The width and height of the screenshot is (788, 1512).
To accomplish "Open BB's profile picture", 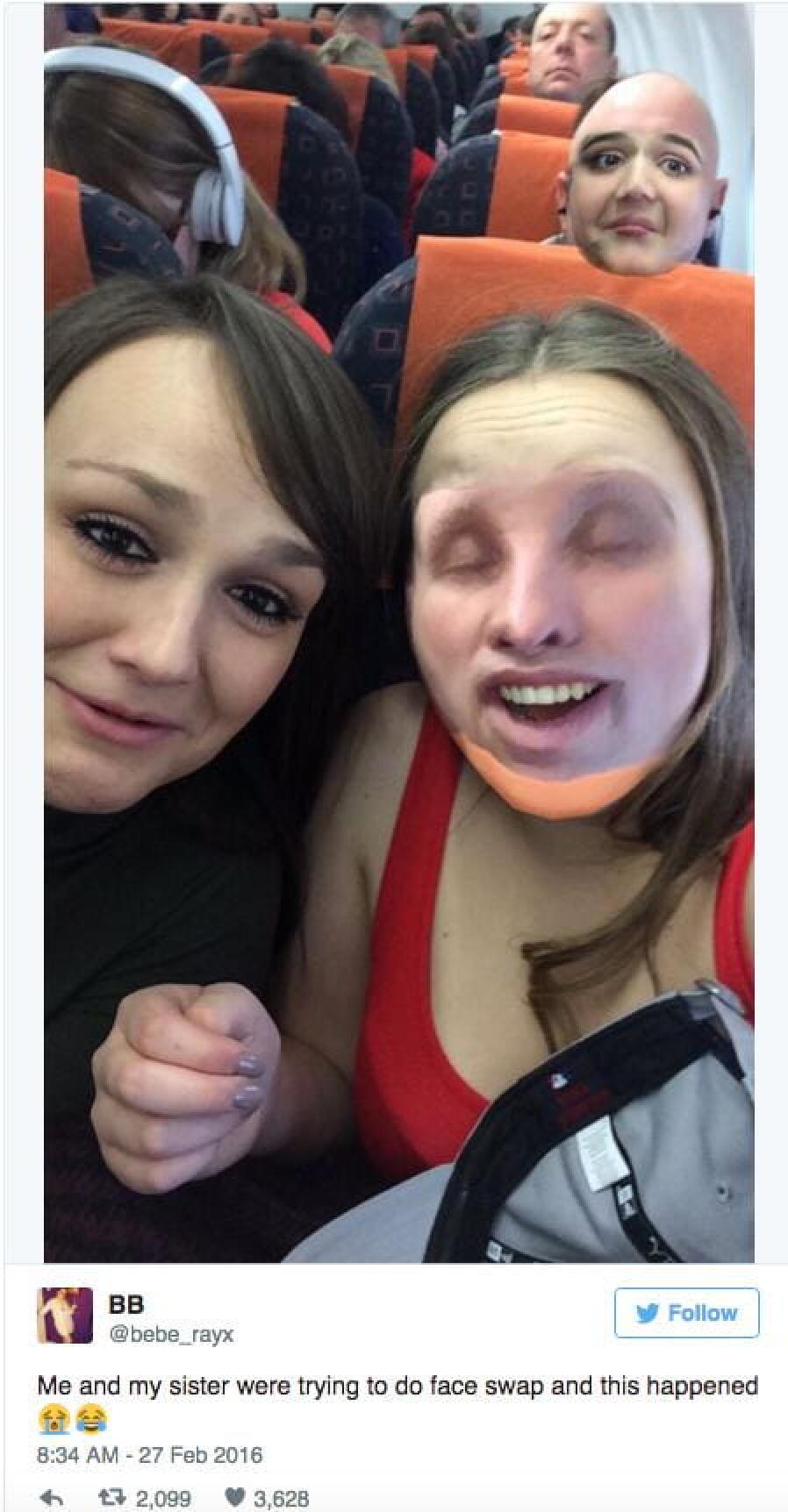I will [64, 1316].
